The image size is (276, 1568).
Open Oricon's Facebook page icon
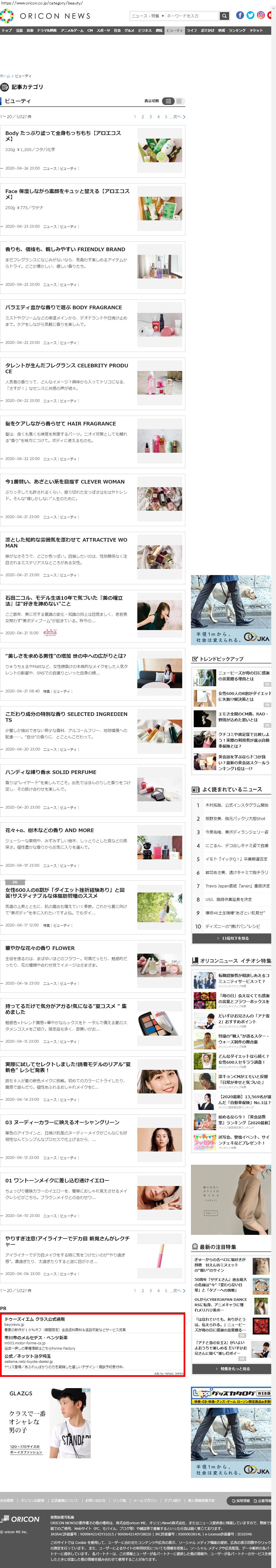tap(240, 15)
